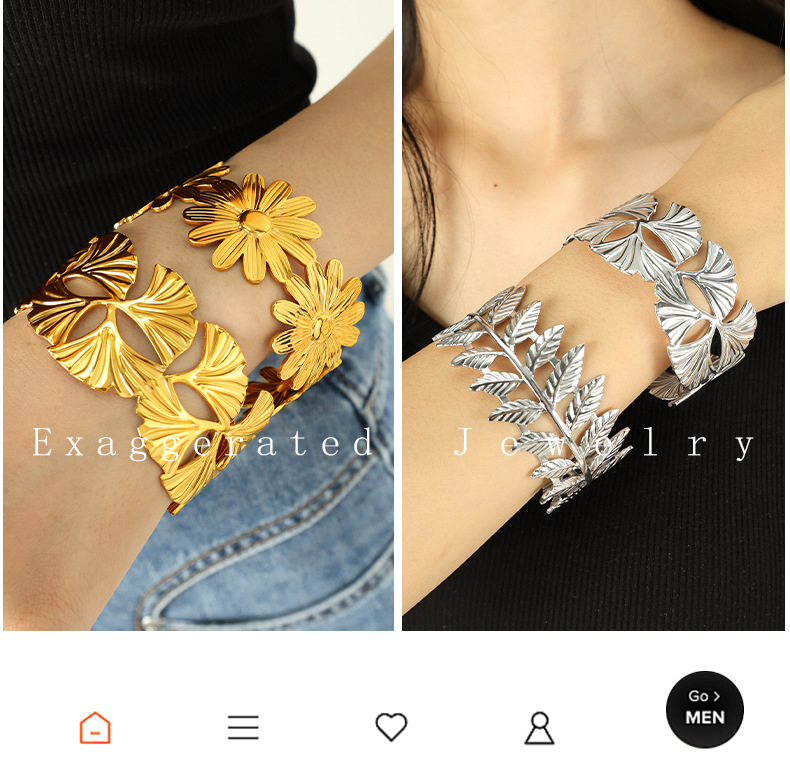Tap the Go Men button
790x782 pixels.
click(x=705, y=708)
